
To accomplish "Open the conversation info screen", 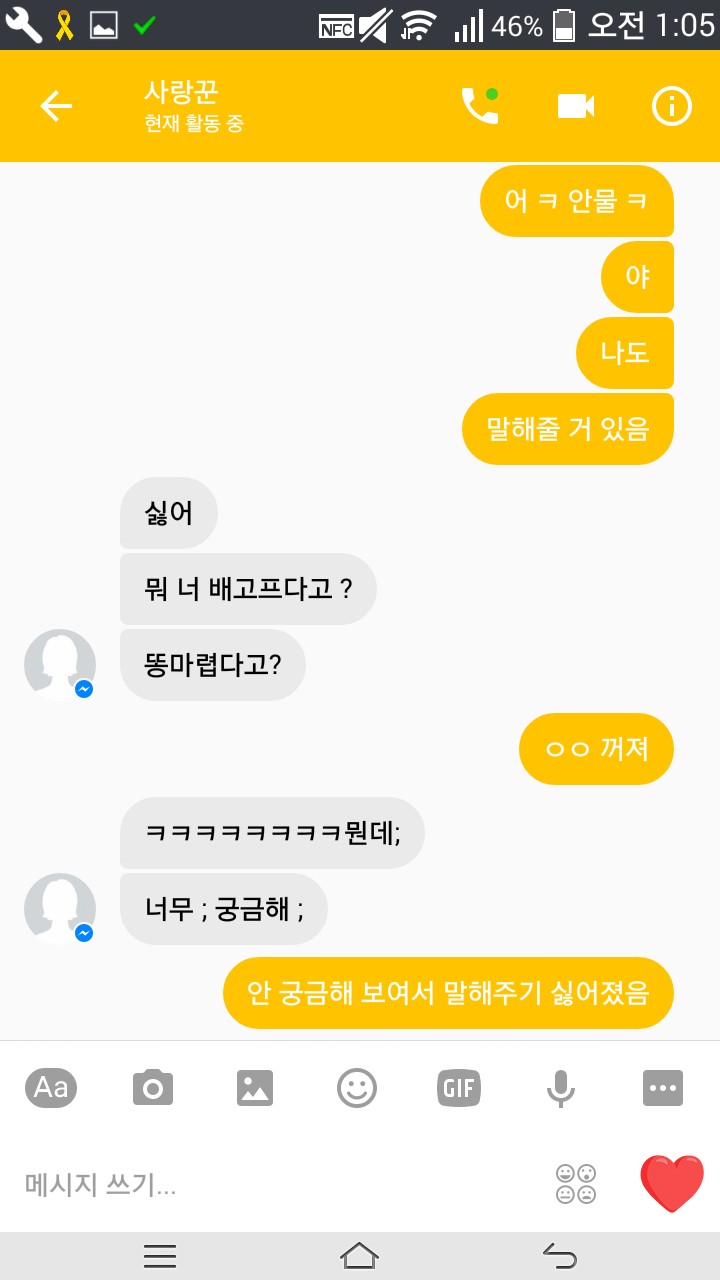I will 672,106.
